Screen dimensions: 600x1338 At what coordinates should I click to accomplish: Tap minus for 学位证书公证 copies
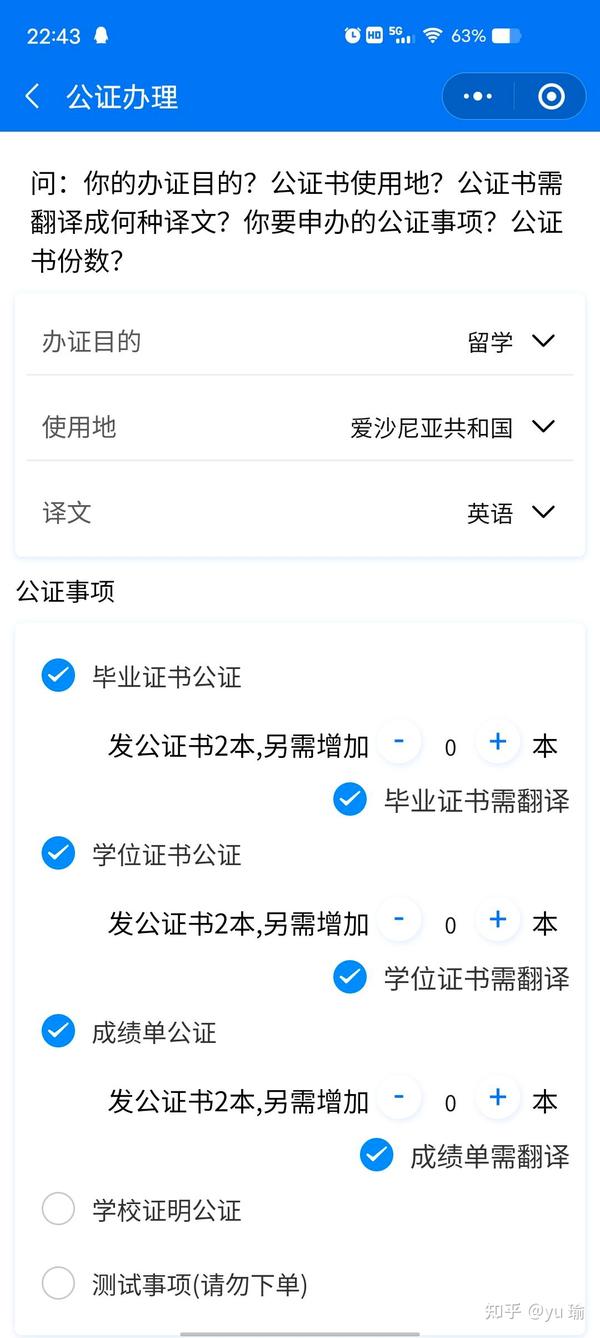click(x=399, y=921)
